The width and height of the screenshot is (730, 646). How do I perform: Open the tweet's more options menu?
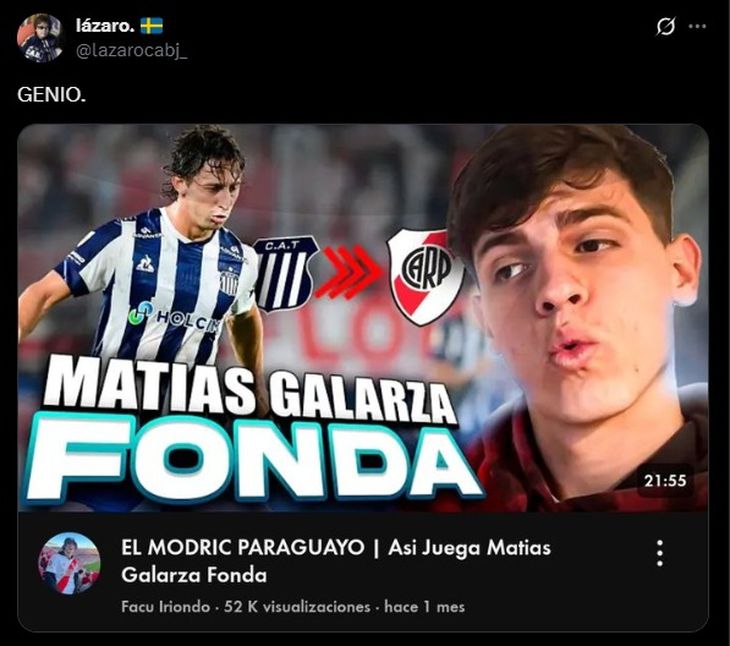click(x=698, y=27)
